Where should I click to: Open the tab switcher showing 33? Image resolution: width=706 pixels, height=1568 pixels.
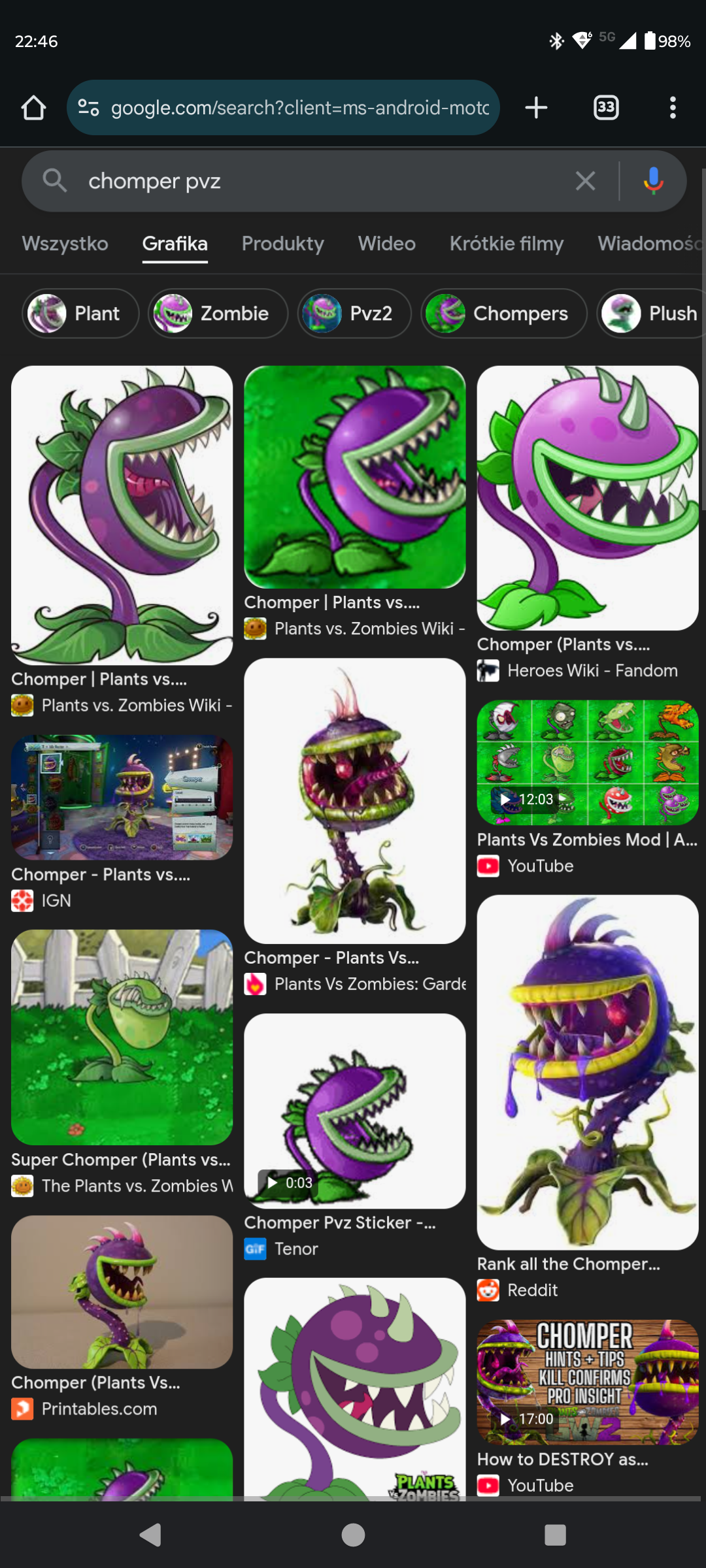pos(606,108)
